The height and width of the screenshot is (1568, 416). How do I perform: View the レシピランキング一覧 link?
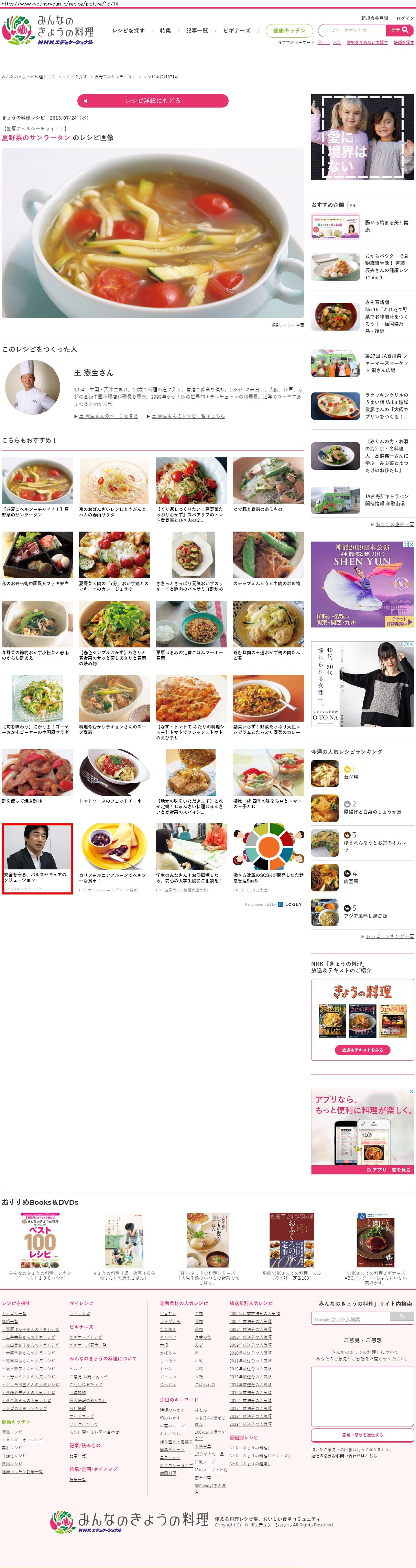click(x=389, y=936)
